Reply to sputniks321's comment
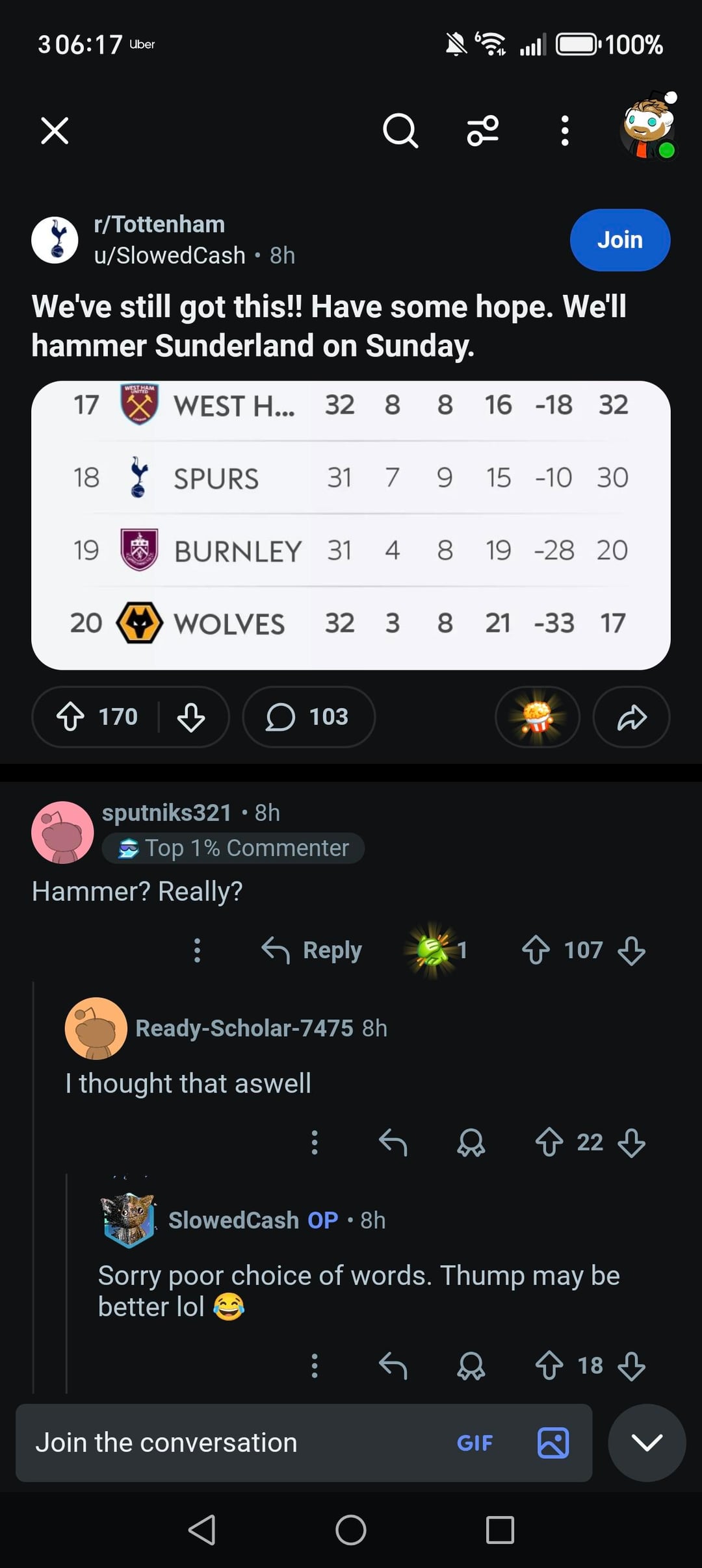The image size is (702, 1568). 312,950
